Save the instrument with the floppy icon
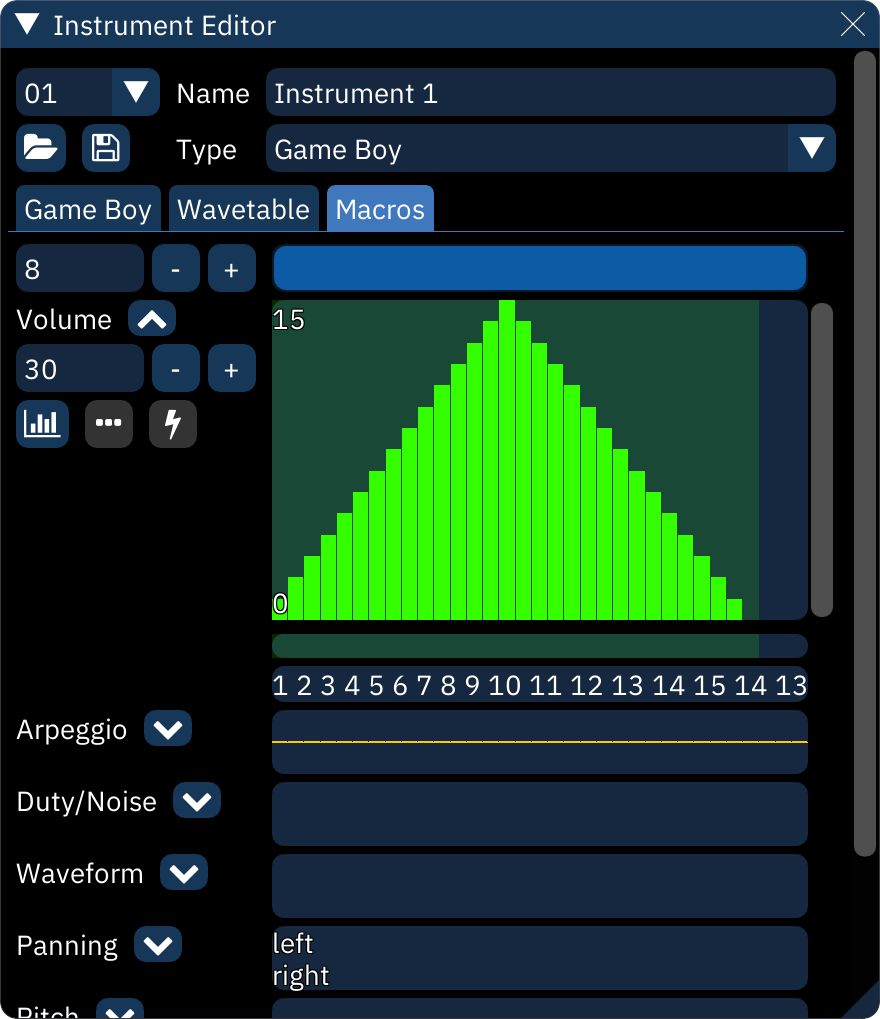The height and width of the screenshot is (1019, 880). (105, 149)
